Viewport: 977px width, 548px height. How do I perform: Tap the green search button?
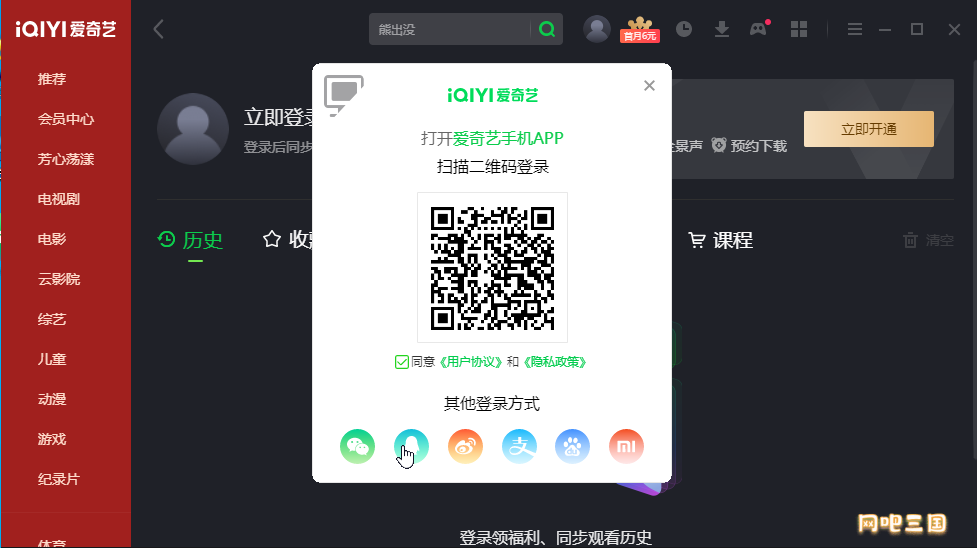(x=547, y=30)
